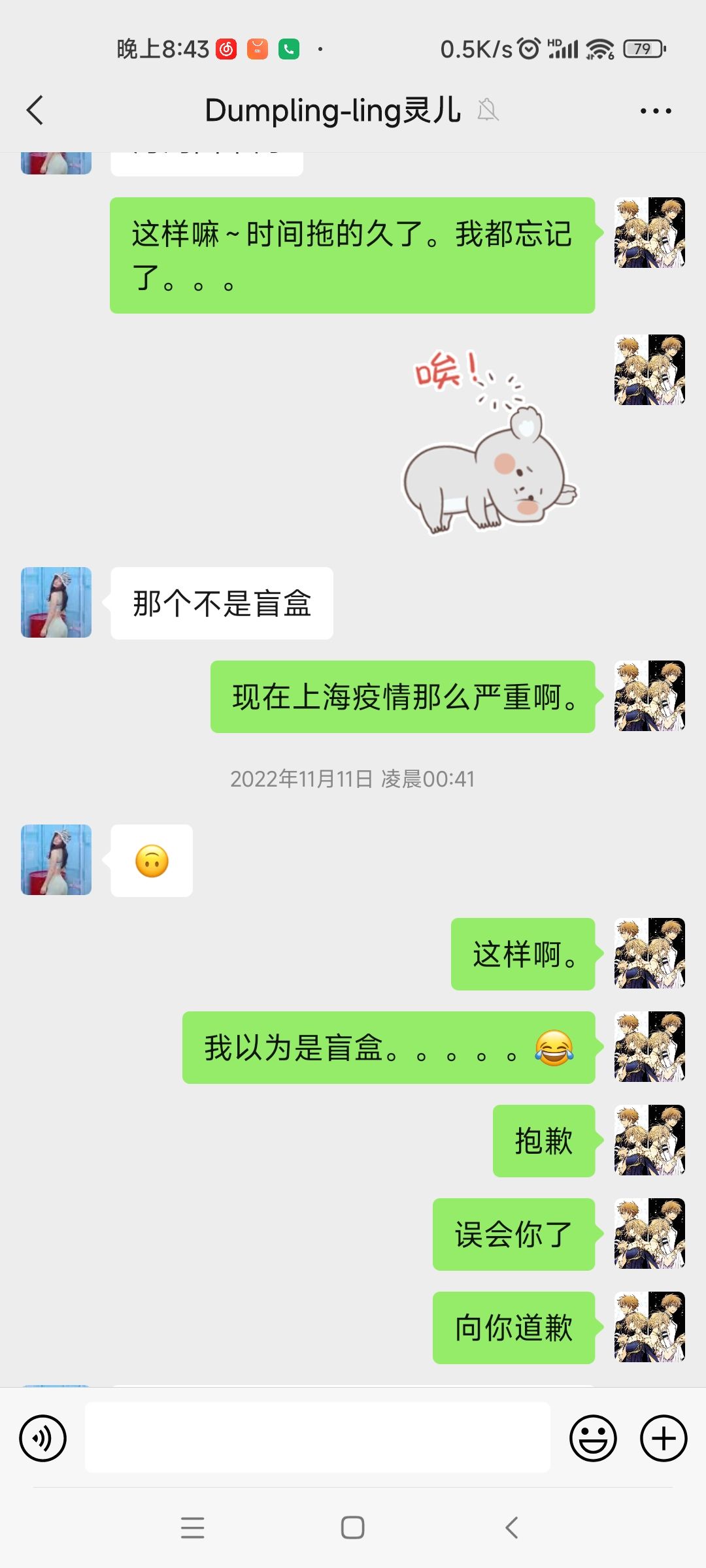
Task: Go to the system home screen
Action: 353,1527
